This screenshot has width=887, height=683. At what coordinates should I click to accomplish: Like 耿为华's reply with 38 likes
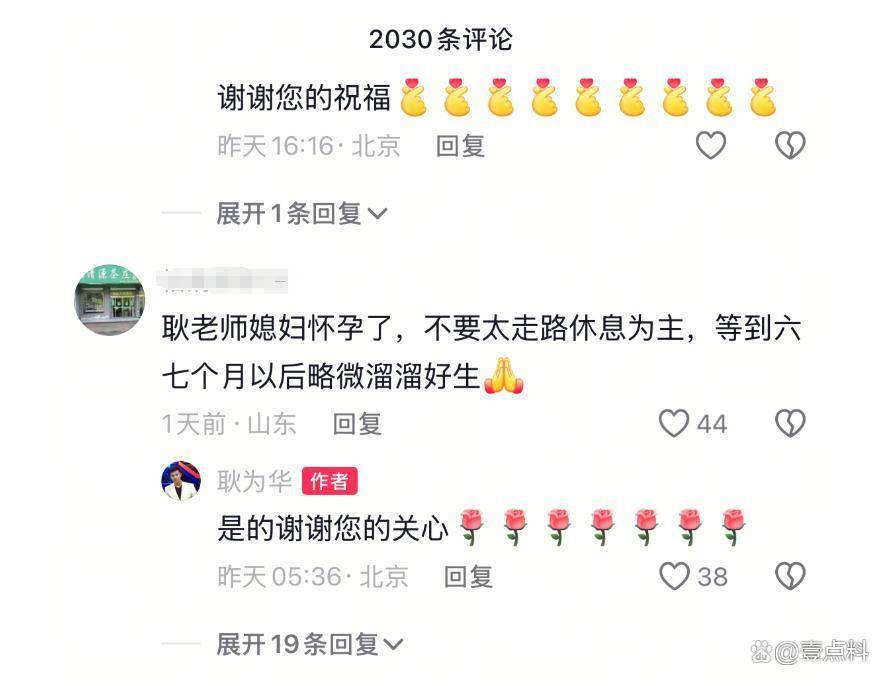coord(675,576)
